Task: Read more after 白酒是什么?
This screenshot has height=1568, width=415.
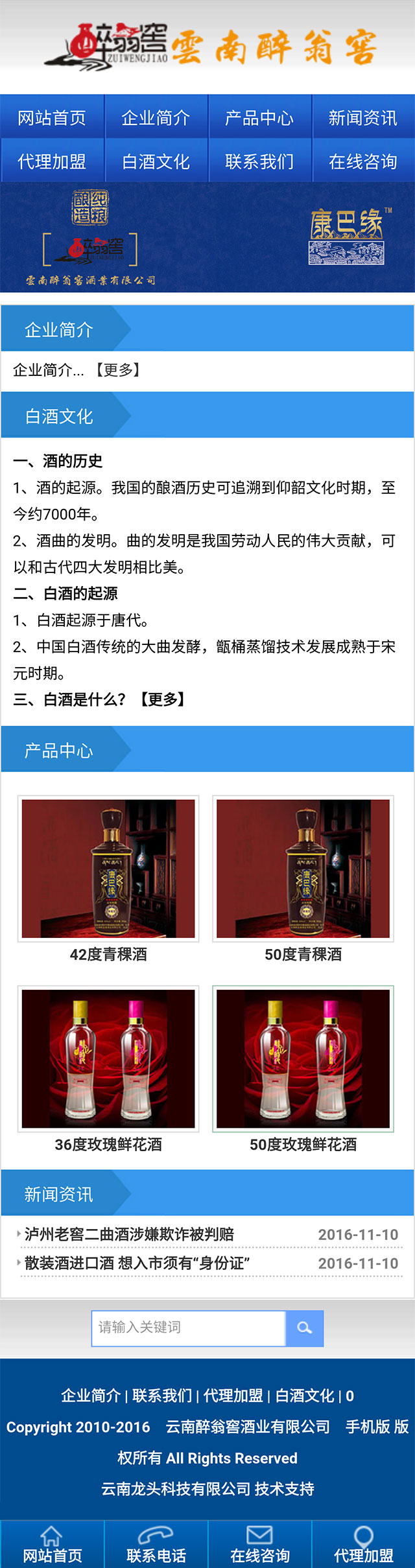Action: (x=163, y=699)
